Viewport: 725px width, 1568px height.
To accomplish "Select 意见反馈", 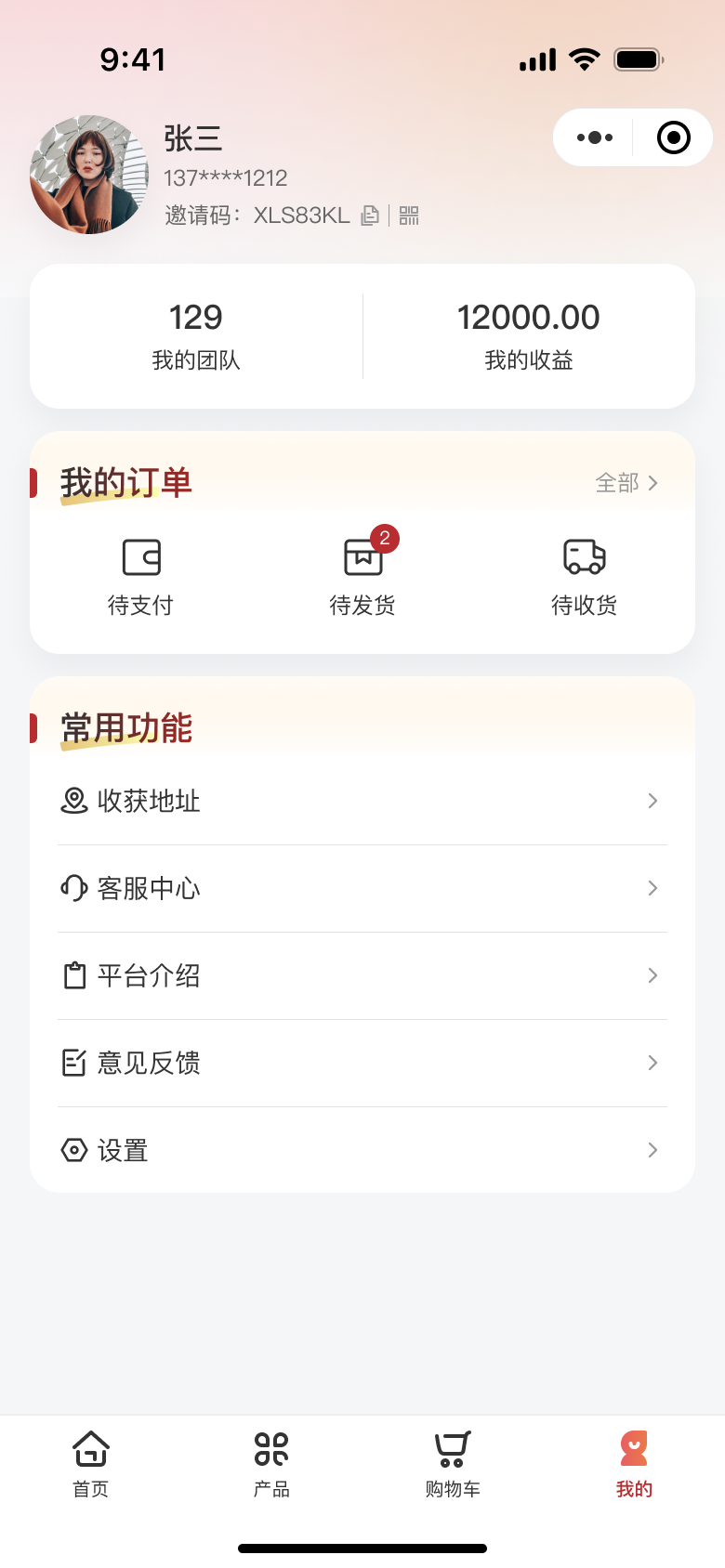I will [x=362, y=1063].
